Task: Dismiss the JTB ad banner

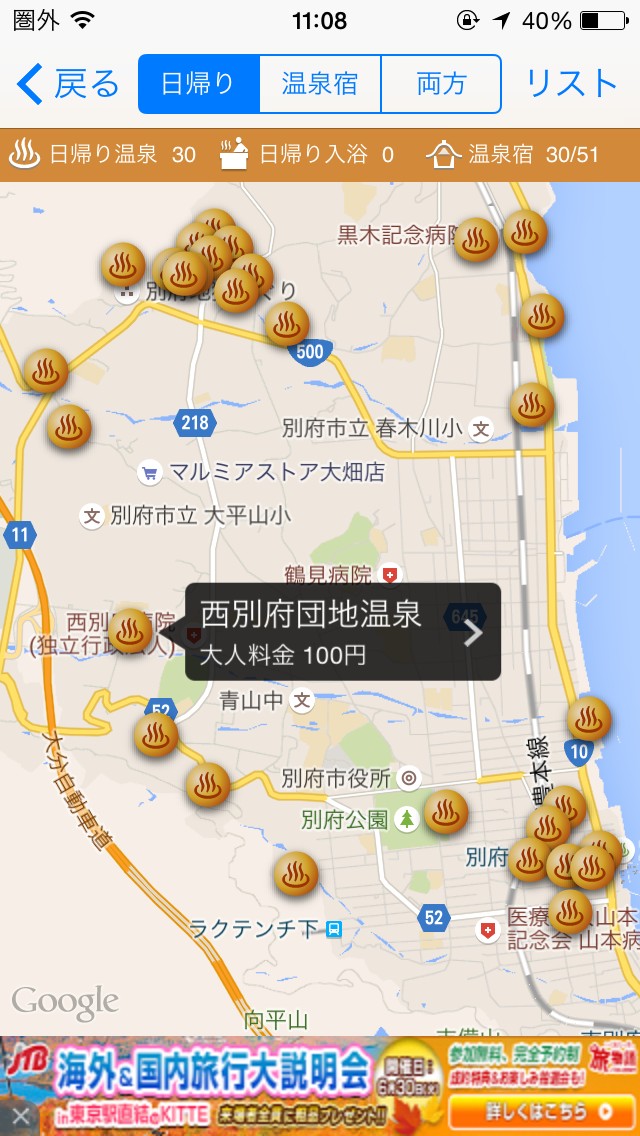Action: pos(20,1115)
